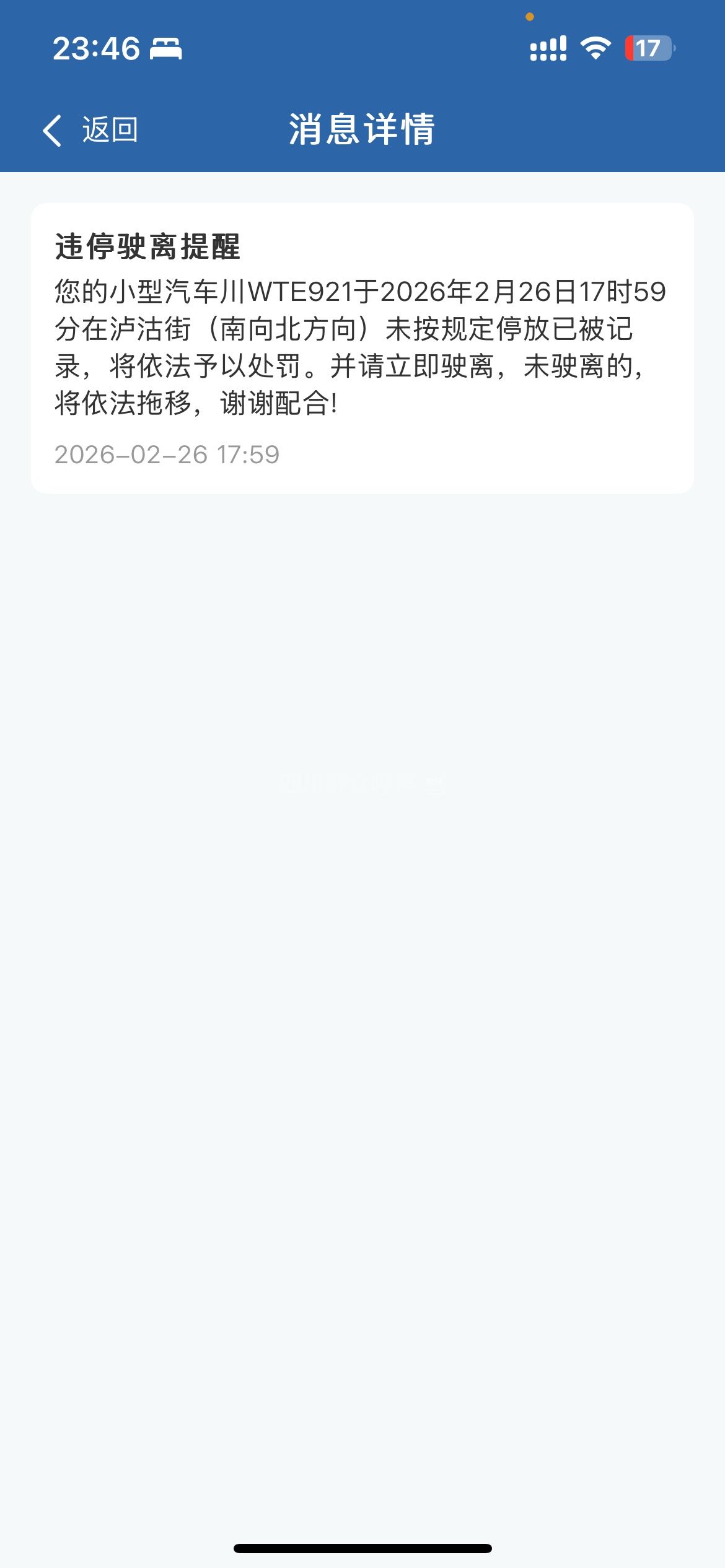Image resolution: width=725 pixels, height=1568 pixels.
Task: Go back using the 返回 button
Action: [90, 130]
